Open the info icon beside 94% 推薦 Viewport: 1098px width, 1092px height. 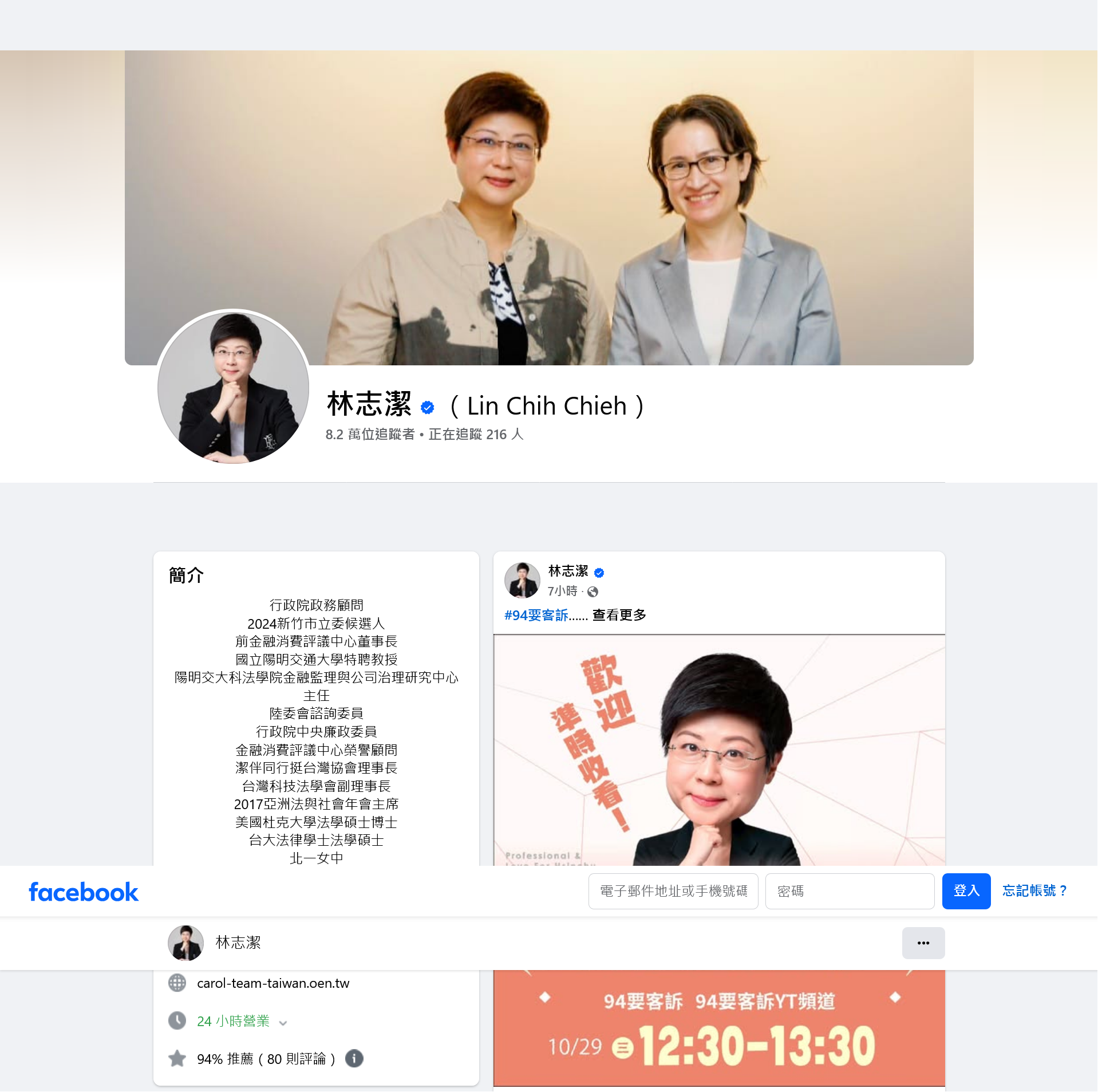(x=354, y=1059)
